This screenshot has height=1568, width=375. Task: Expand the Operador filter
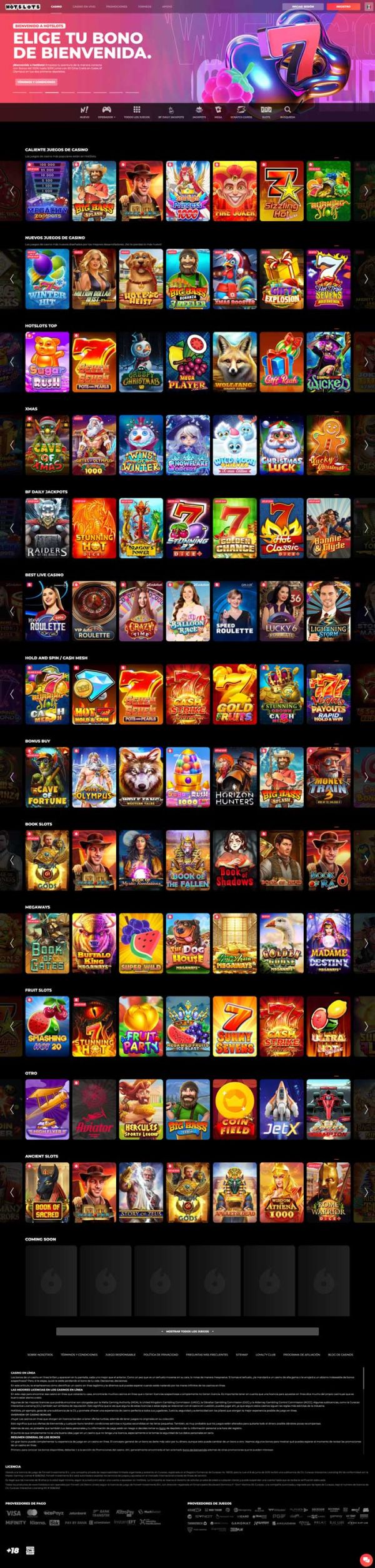click(x=106, y=112)
